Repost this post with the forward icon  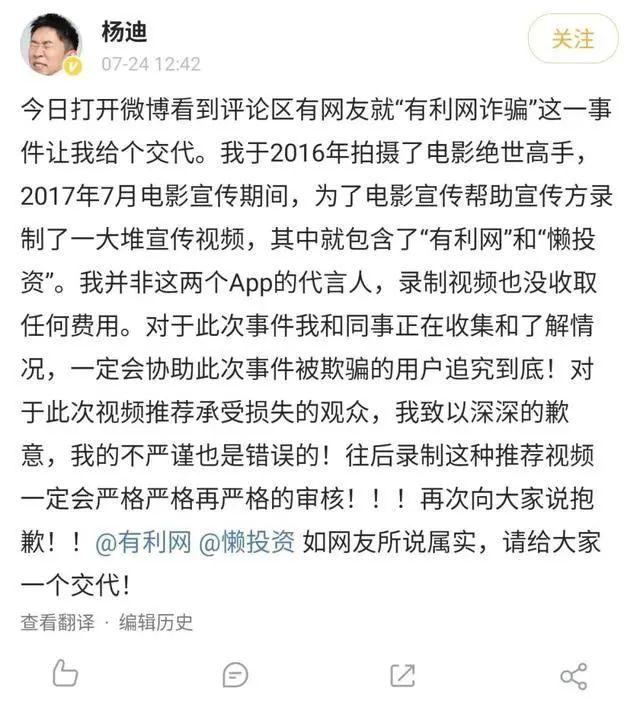(x=403, y=675)
